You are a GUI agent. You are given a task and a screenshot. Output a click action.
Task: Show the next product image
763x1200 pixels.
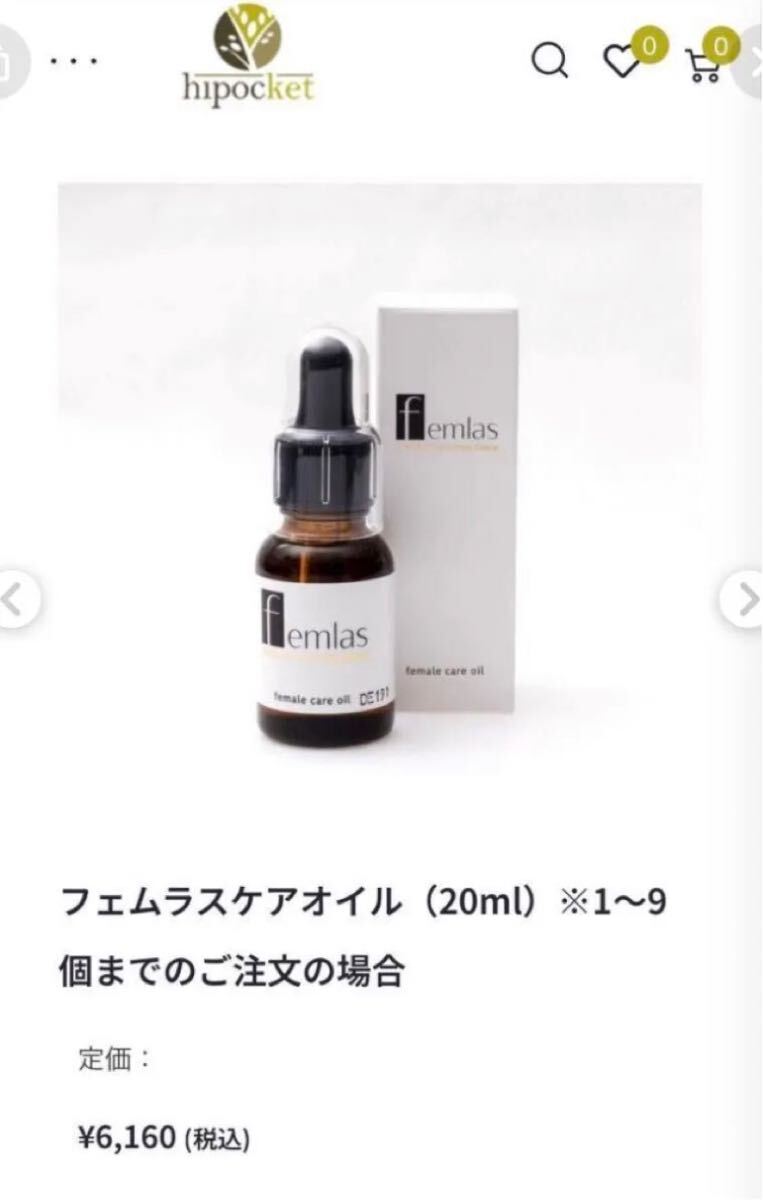point(744,600)
